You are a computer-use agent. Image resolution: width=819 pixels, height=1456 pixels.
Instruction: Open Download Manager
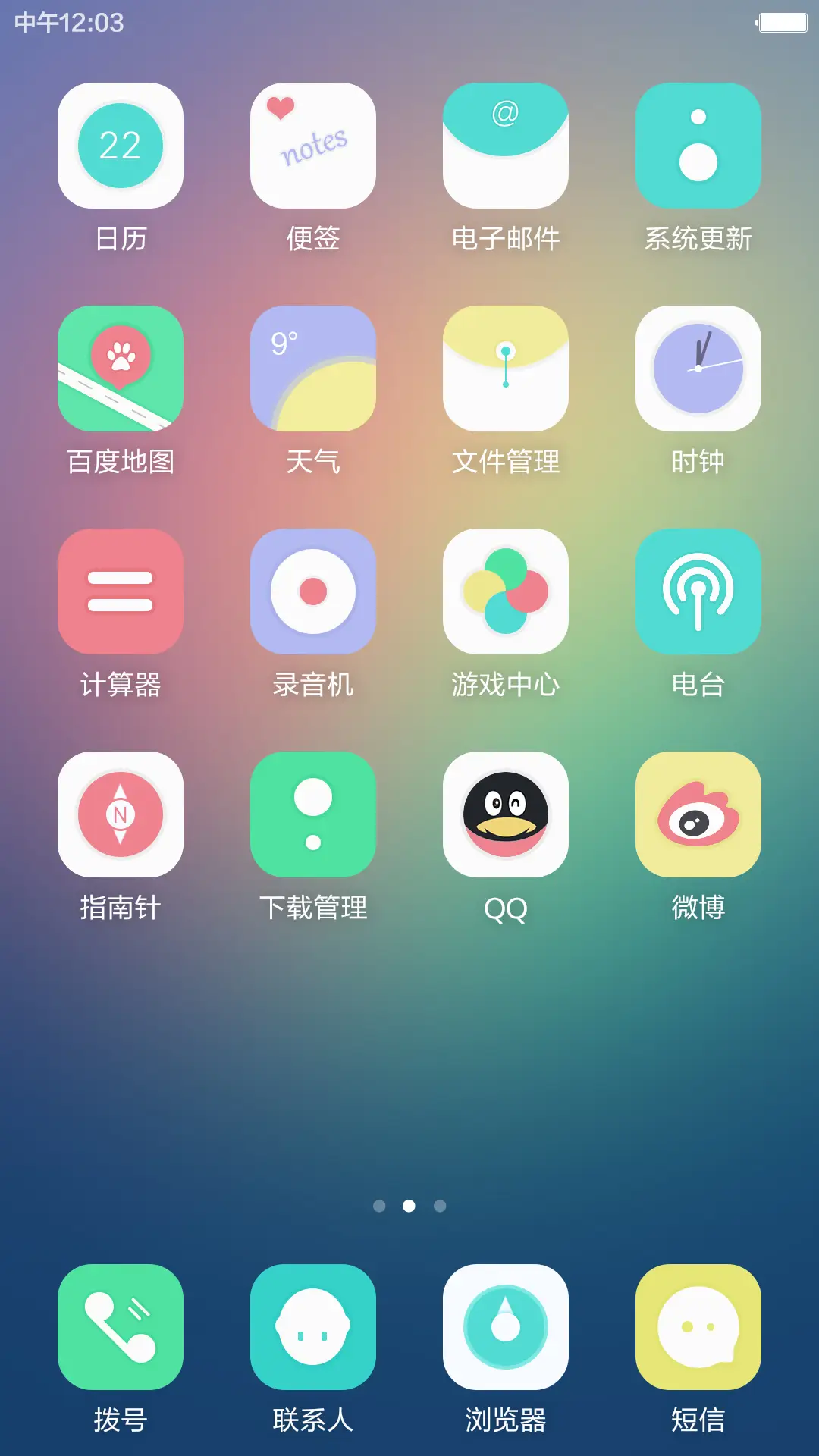click(312, 813)
